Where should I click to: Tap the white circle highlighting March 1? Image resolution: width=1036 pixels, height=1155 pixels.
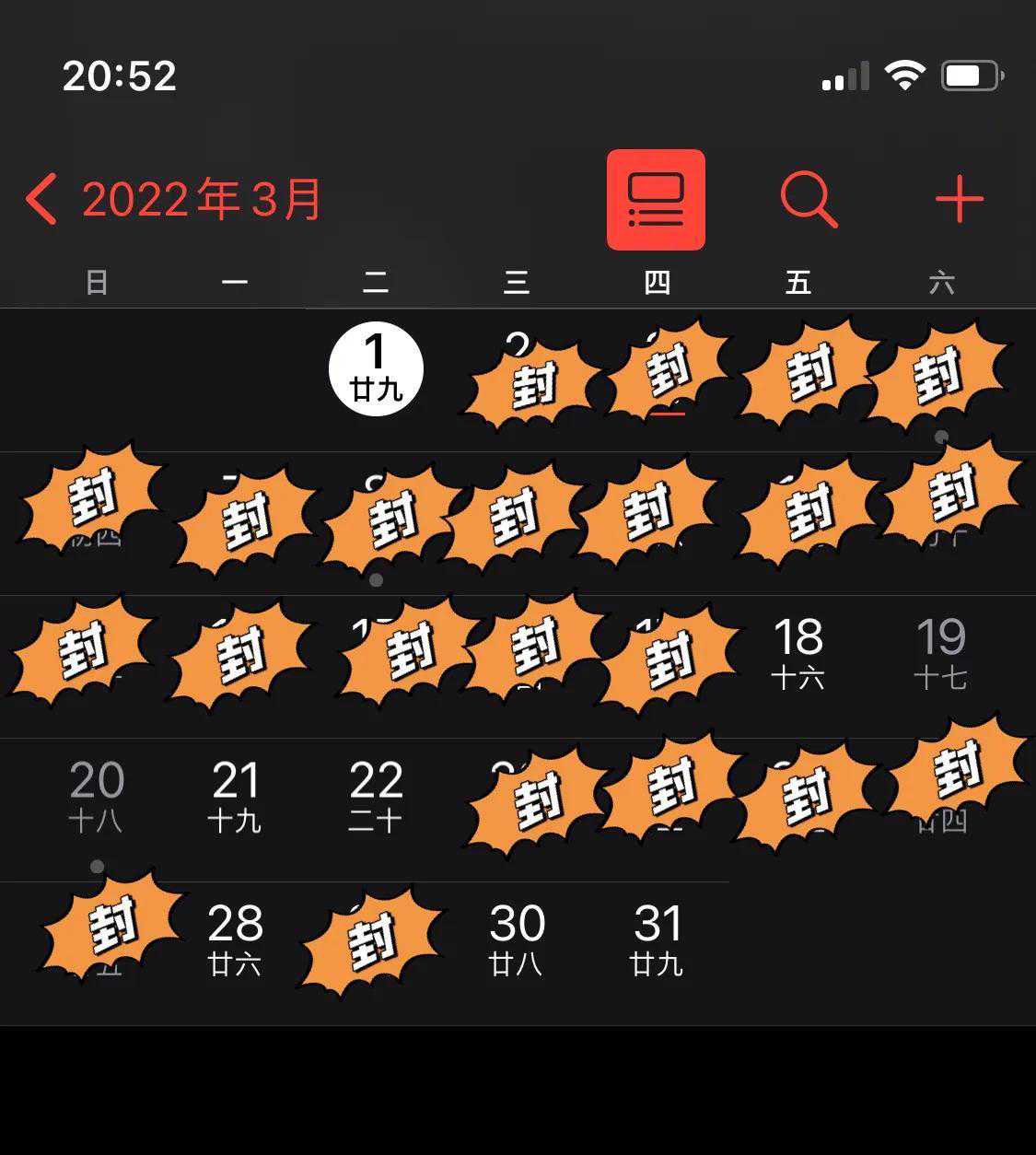pyautogui.click(x=376, y=368)
